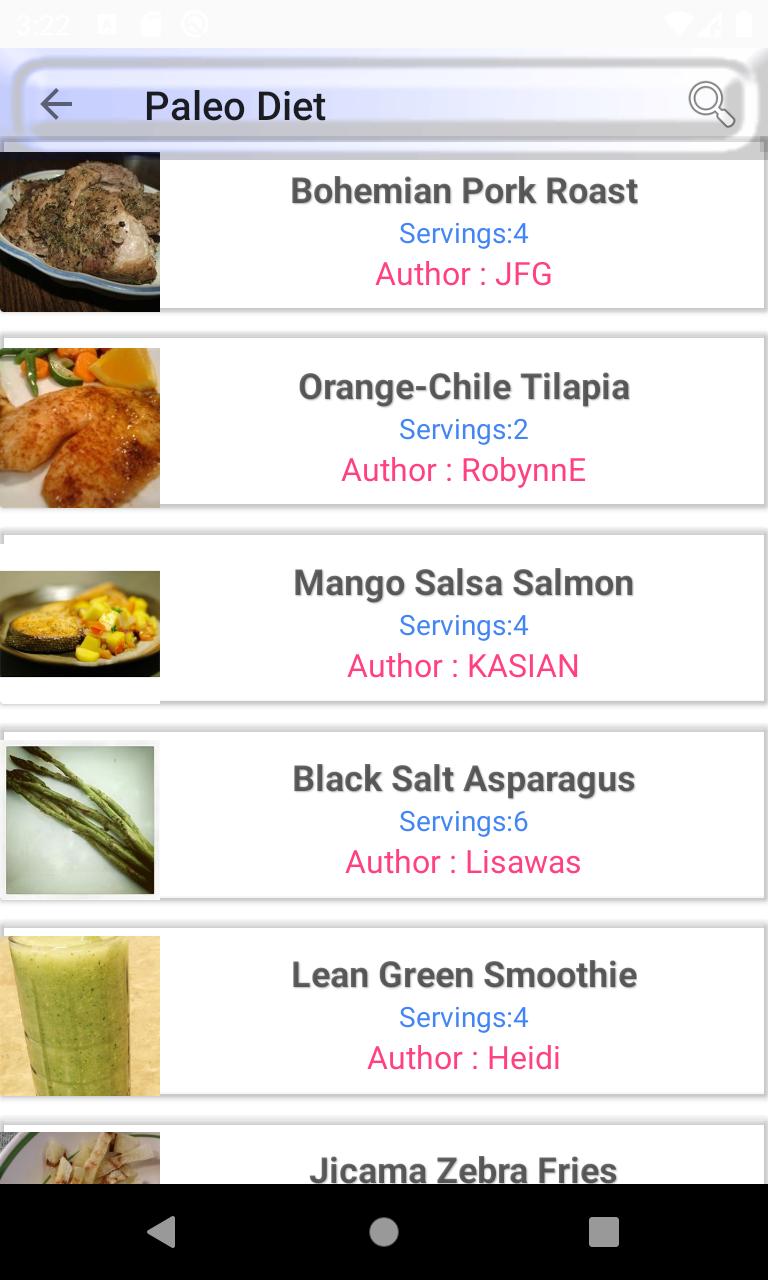Open the system recent apps view

(x=604, y=1232)
